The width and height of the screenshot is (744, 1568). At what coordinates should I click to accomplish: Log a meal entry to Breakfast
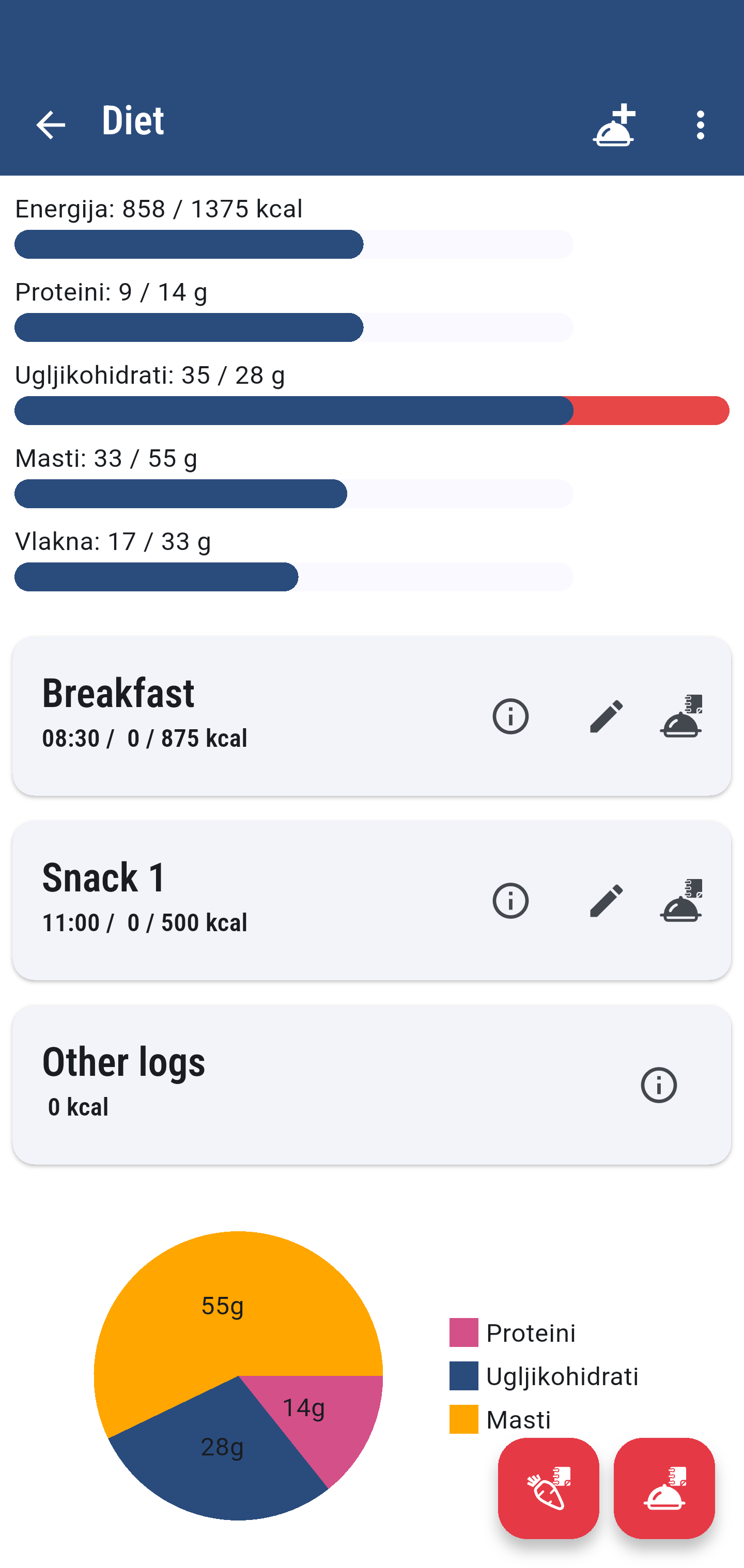click(681, 716)
